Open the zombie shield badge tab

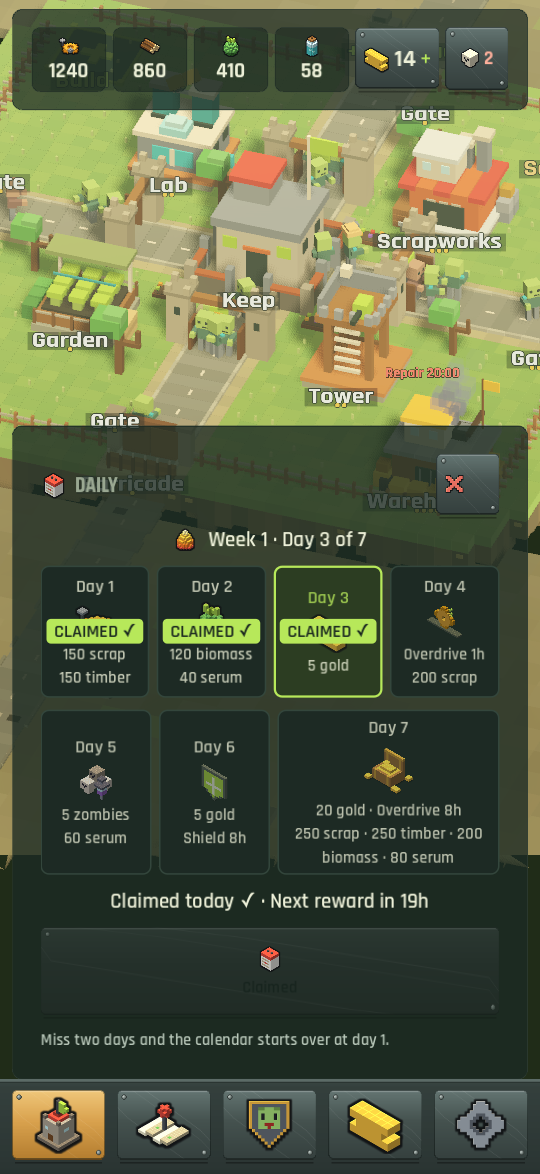pyautogui.click(x=270, y=1125)
